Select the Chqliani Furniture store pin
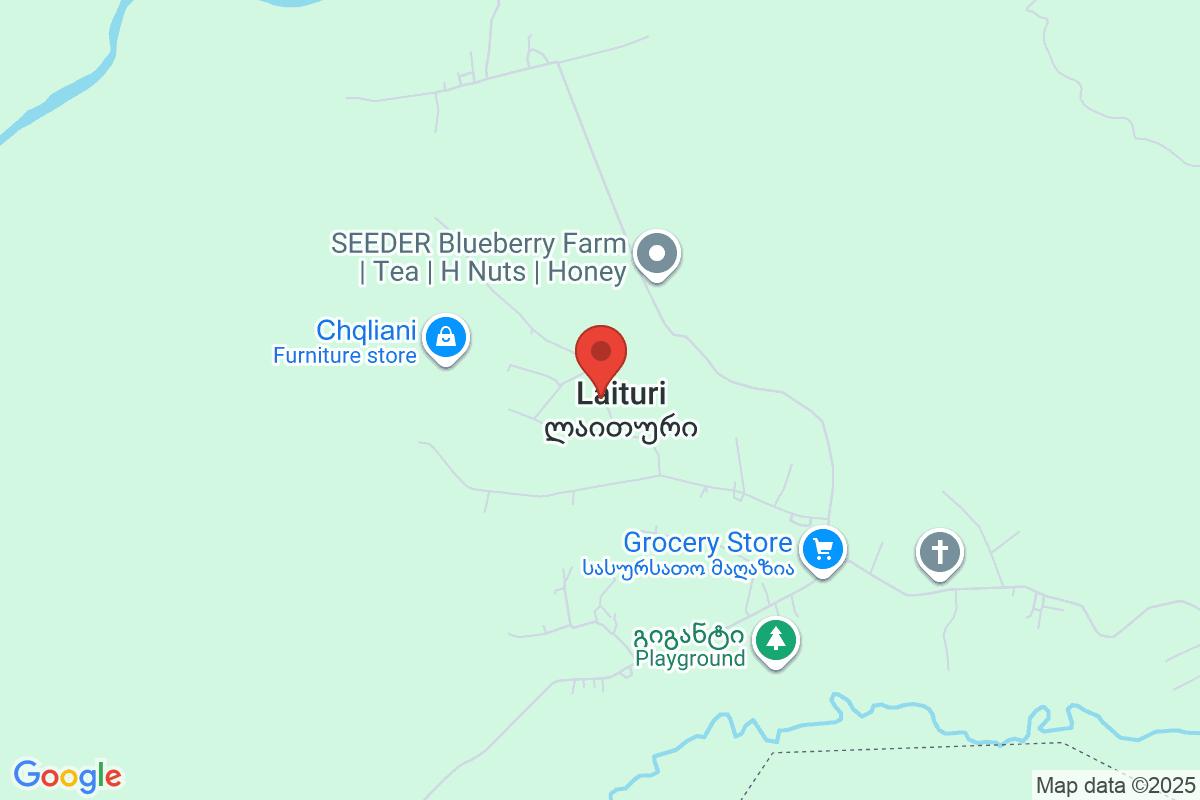Screen dimensions: 1200x800 click(445, 337)
